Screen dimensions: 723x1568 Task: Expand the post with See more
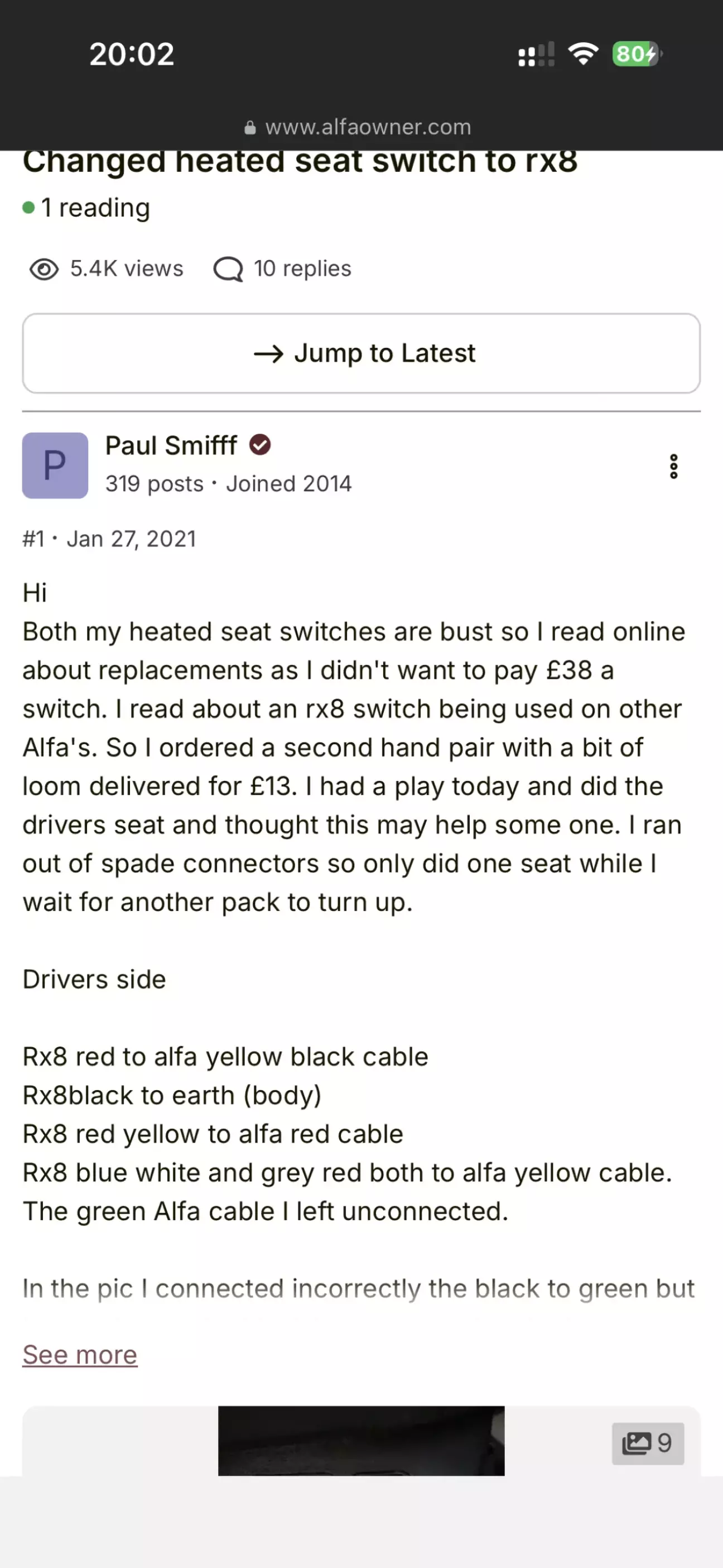click(80, 1355)
